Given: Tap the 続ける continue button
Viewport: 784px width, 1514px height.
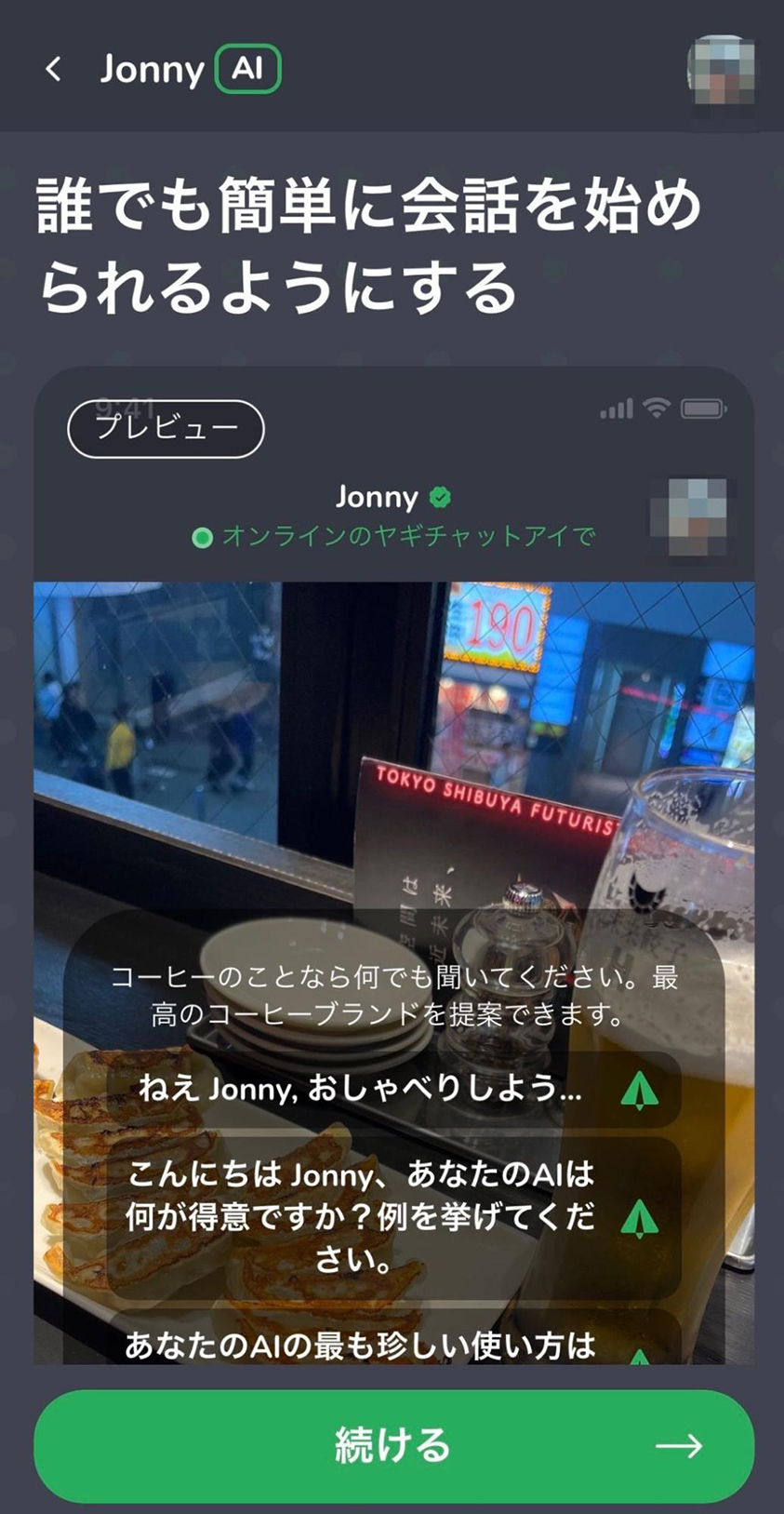Looking at the screenshot, I should pos(393,1445).
